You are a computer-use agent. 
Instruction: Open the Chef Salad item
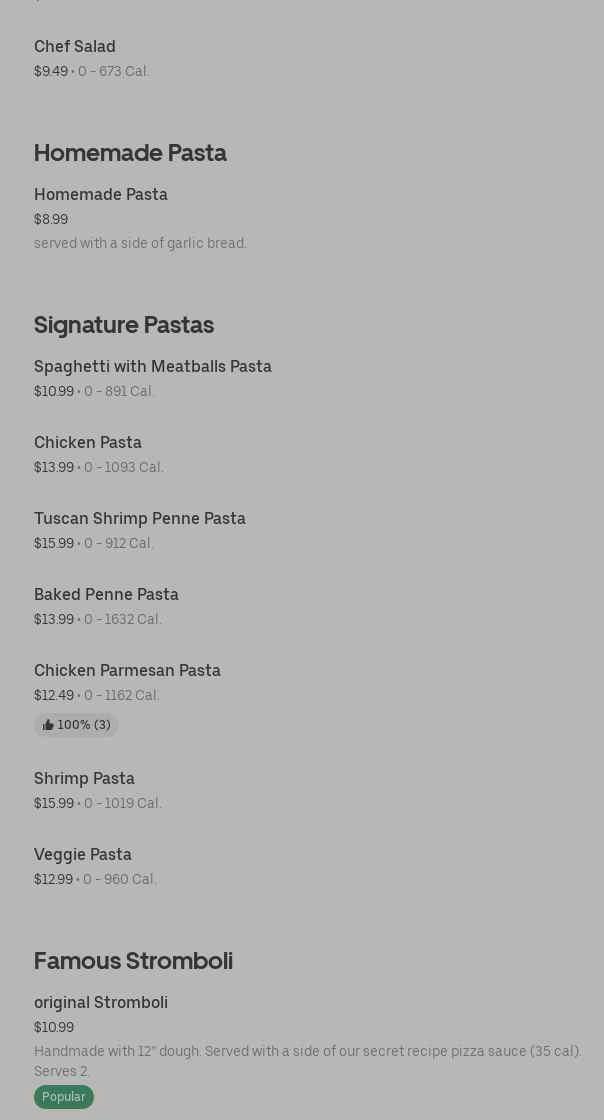coord(75,47)
